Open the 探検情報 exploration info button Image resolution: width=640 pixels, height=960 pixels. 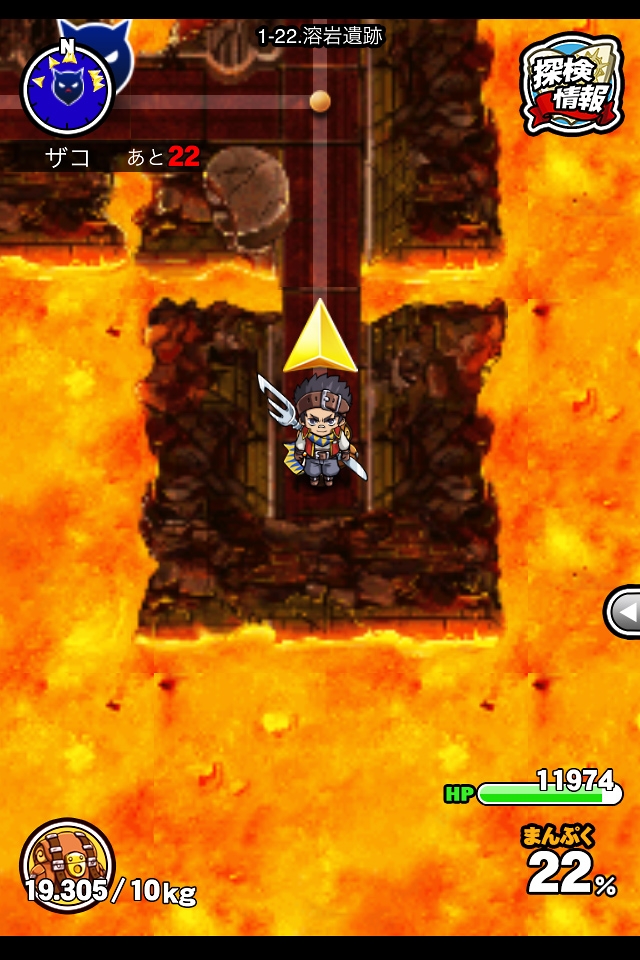[572, 84]
